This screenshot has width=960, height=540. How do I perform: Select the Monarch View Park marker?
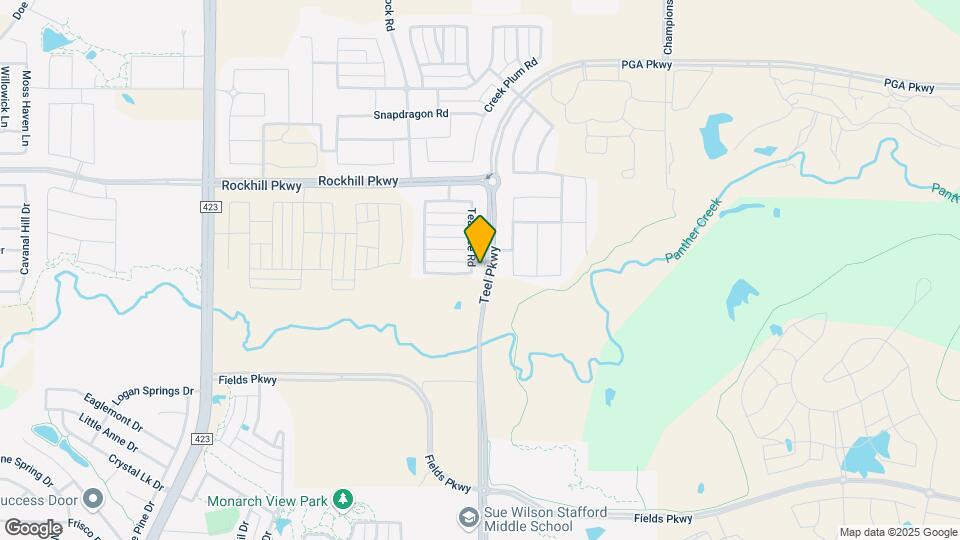[342, 498]
